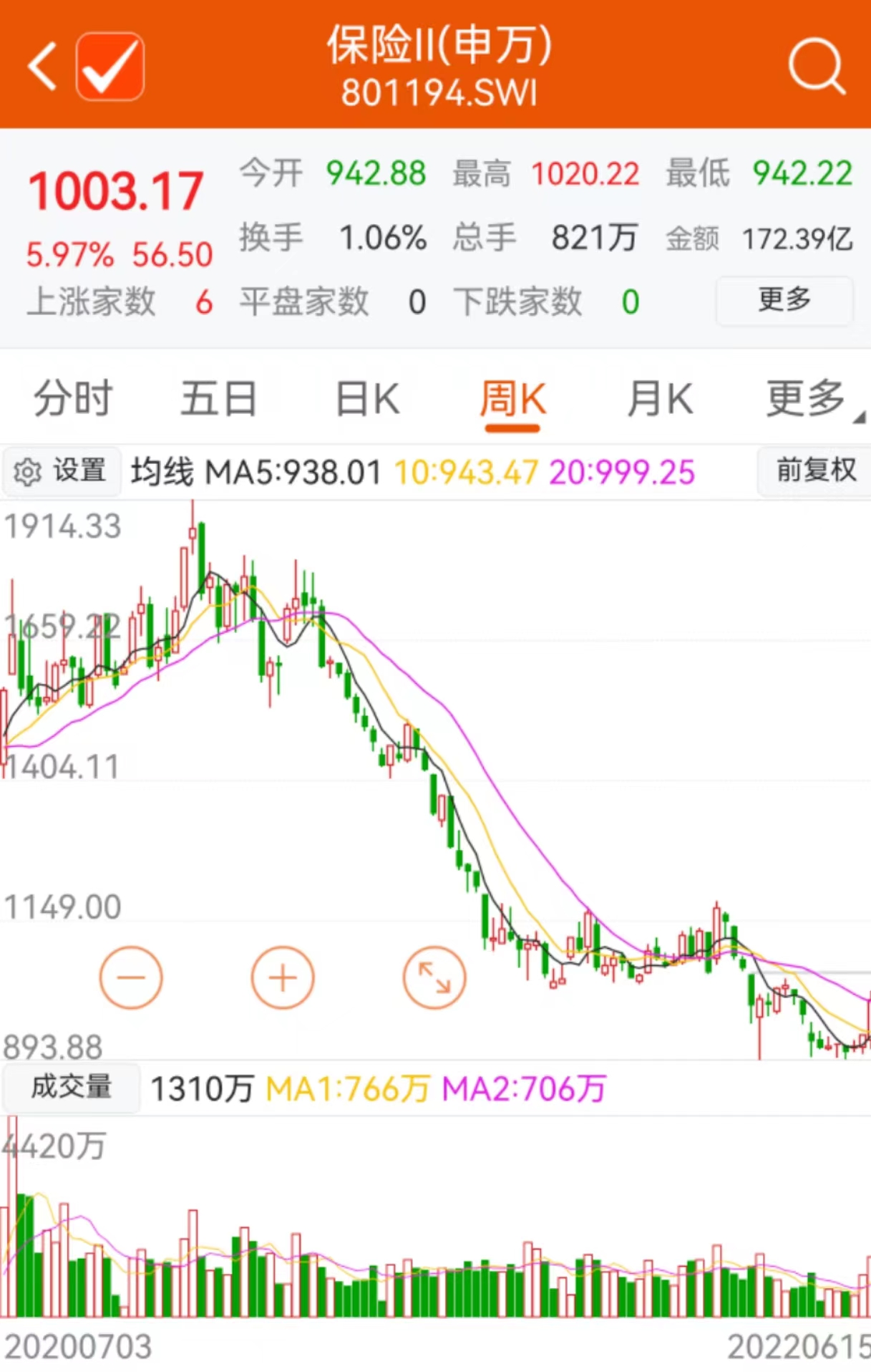The image size is (871, 1372).
Task: Select the 五日 chart tab
Action: click(x=219, y=399)
